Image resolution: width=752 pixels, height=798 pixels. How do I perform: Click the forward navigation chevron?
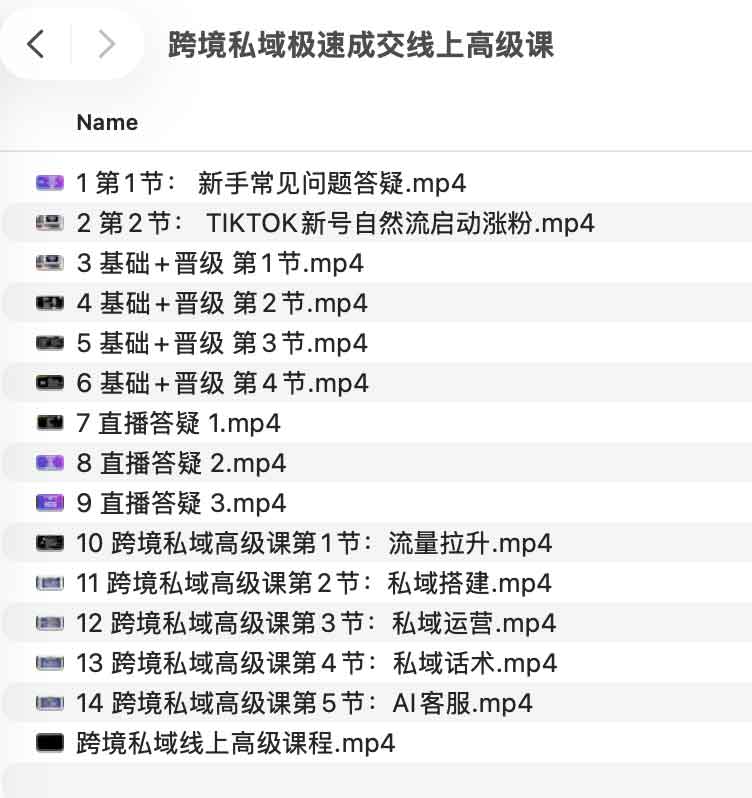pos(105,45)
